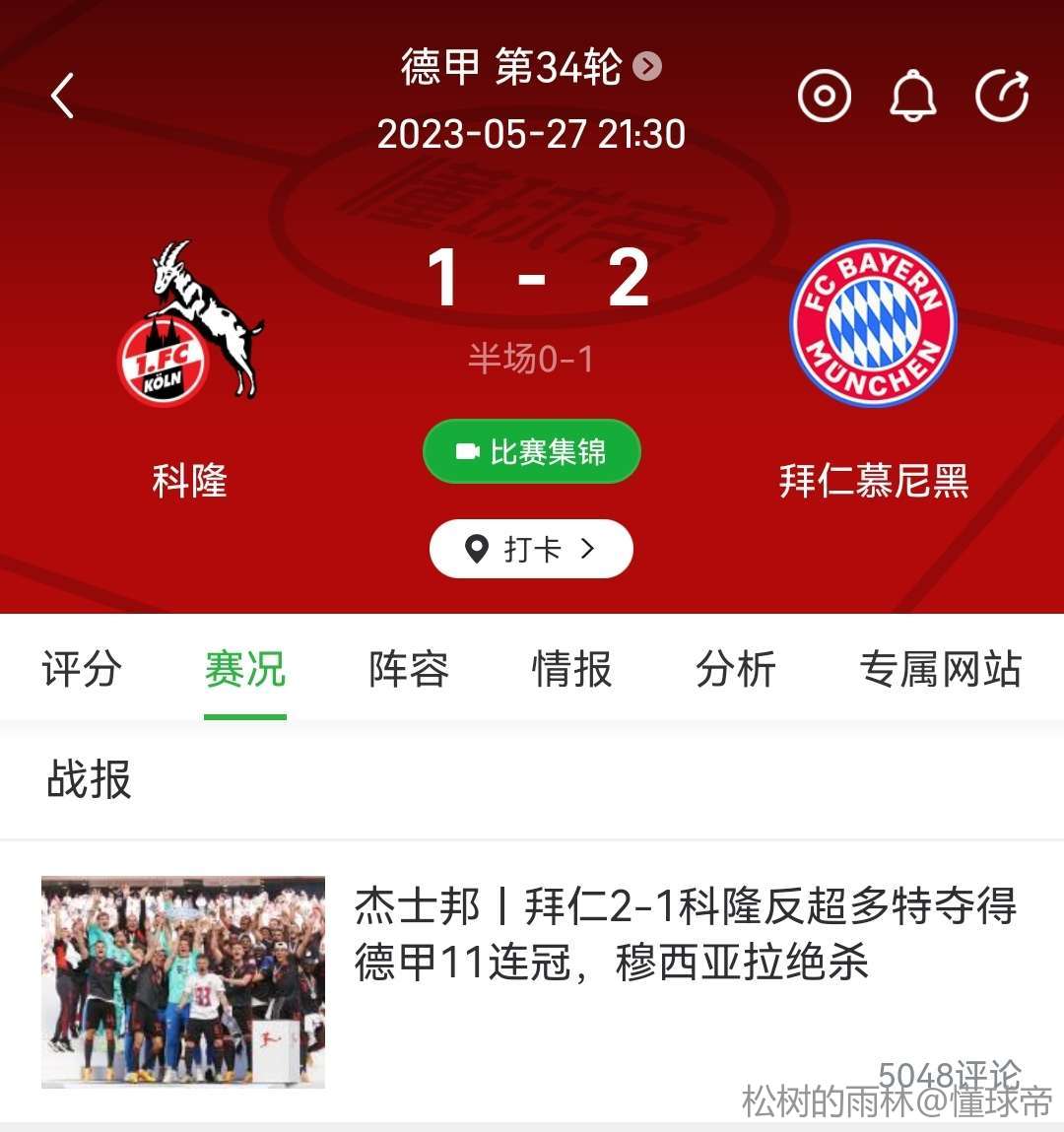This screenshot has width=1064, height=1132.
Task: Switch to the 评分 tab
Action: tap(82, 670)
